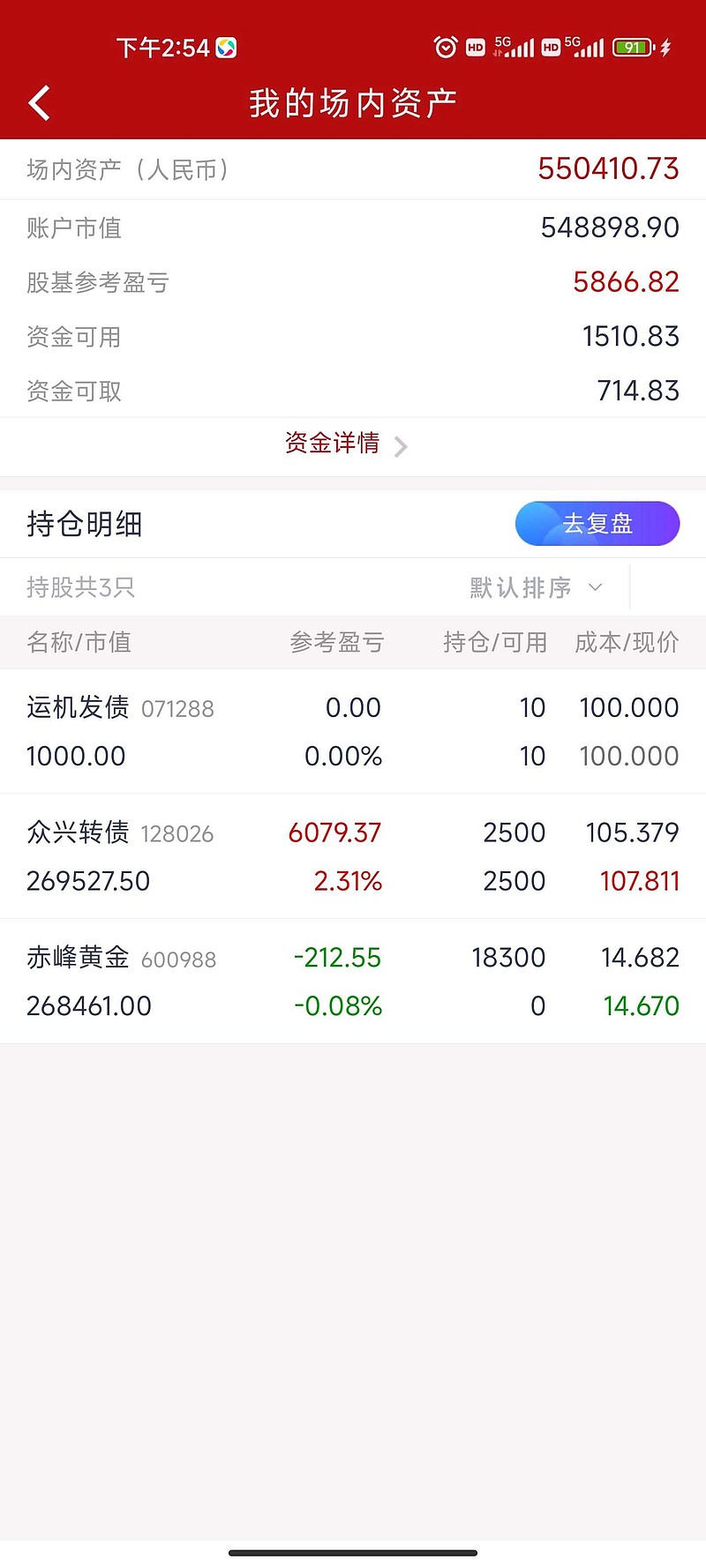
Task: Open the 赤峰黄金 holding row
Action: coord(353,982)
